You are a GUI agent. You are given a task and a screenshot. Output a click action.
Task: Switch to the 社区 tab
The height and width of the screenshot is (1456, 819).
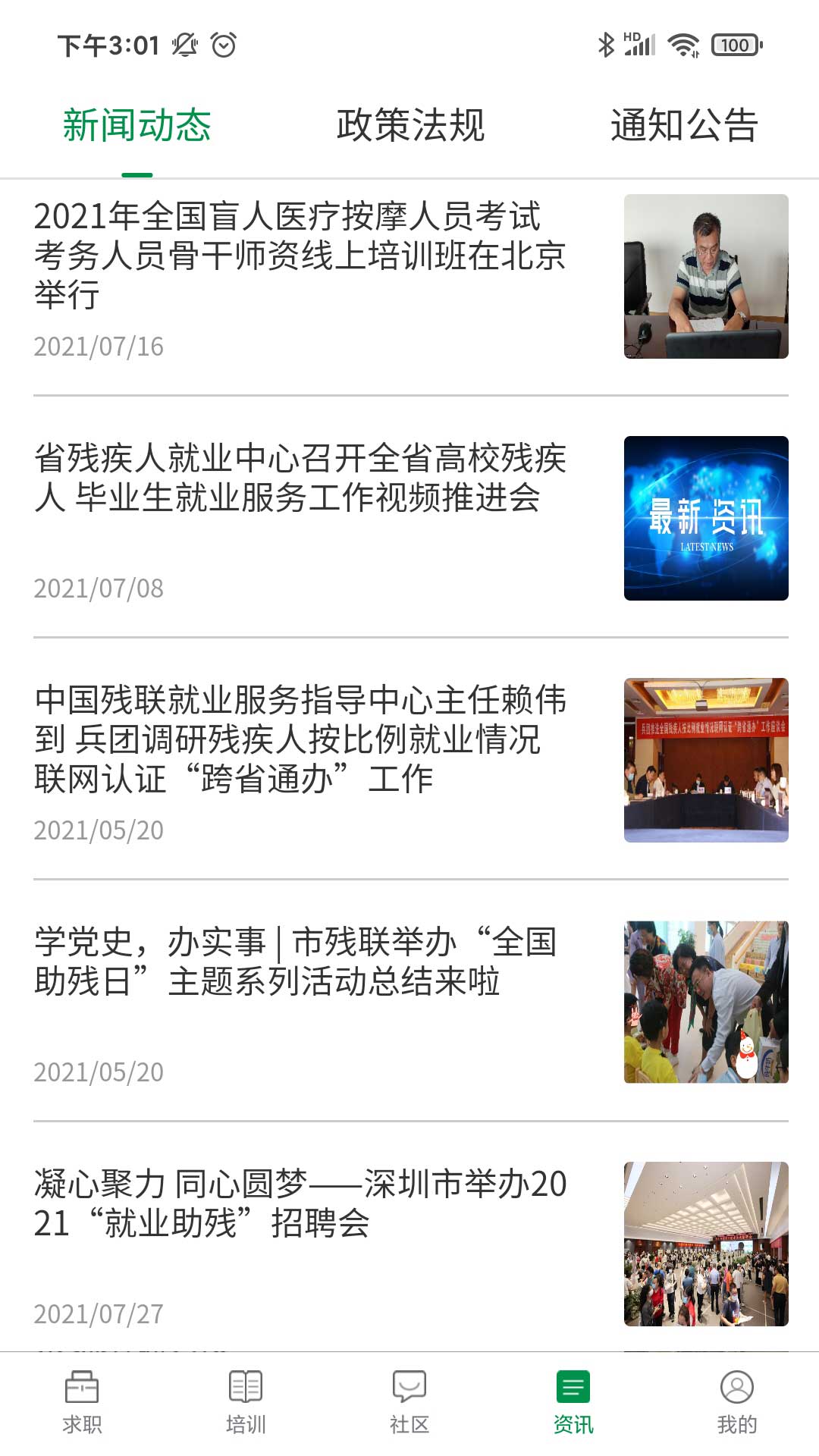[409, 1402]
